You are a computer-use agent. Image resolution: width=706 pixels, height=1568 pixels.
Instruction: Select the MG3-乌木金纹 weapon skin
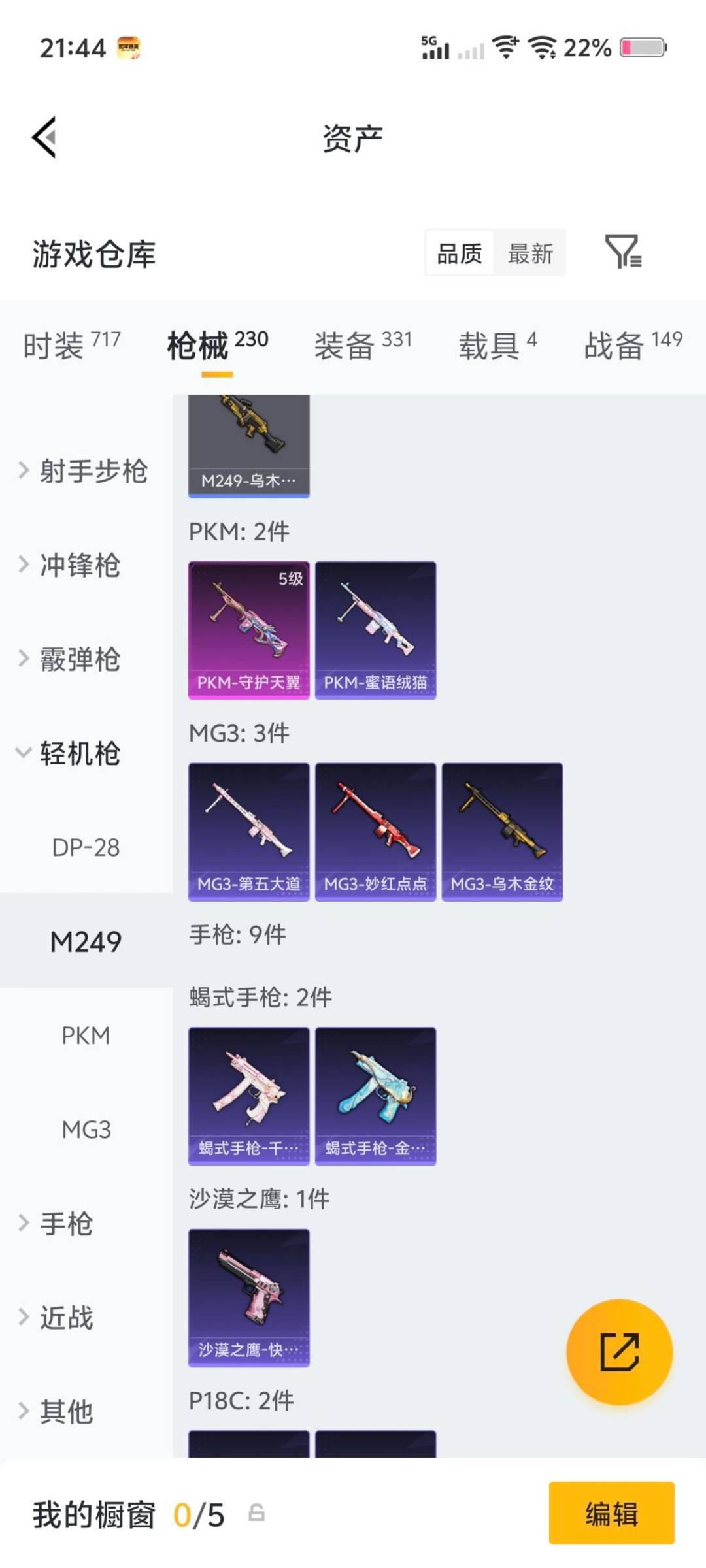click(502, 828)
